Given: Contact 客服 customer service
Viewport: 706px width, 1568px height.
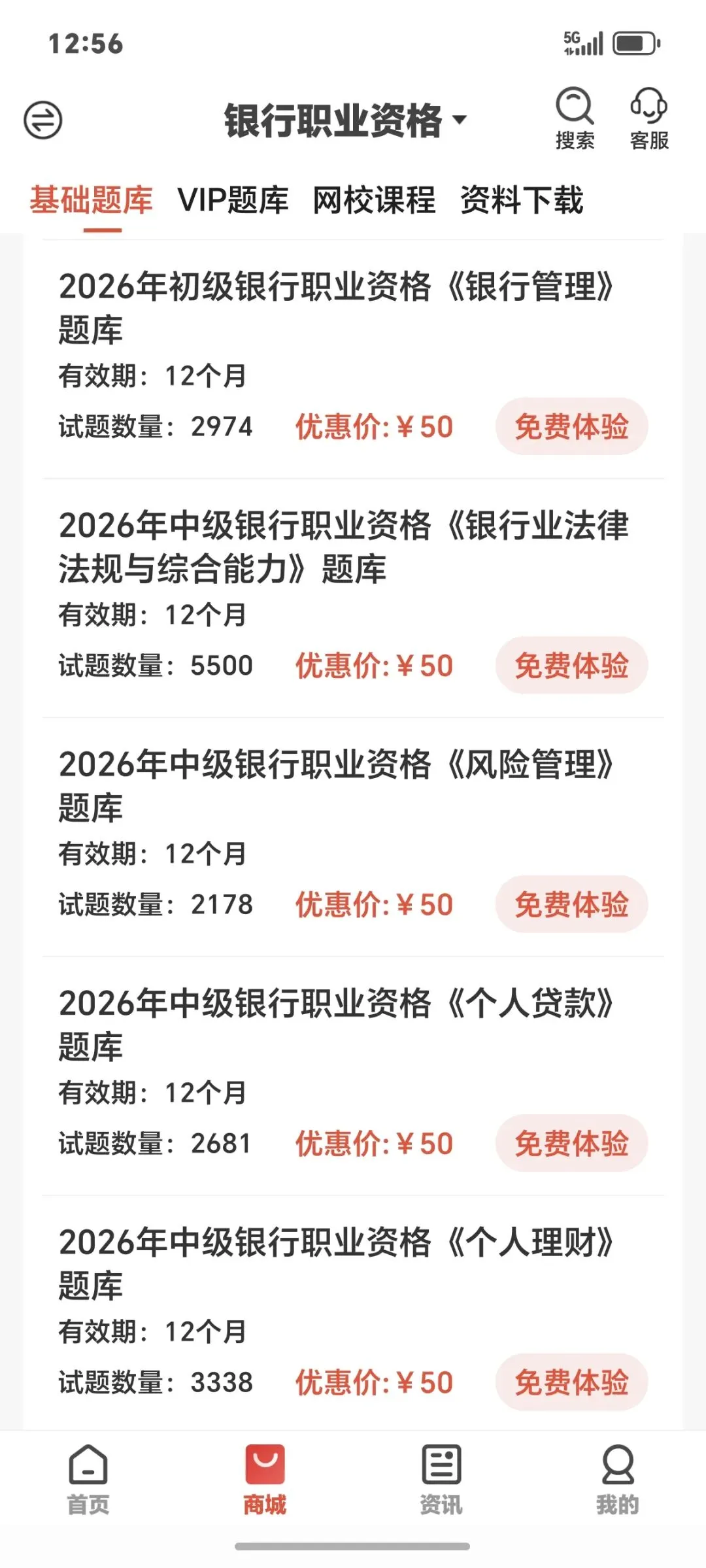Looking at the screenshot, I should [x=649, y=118].
